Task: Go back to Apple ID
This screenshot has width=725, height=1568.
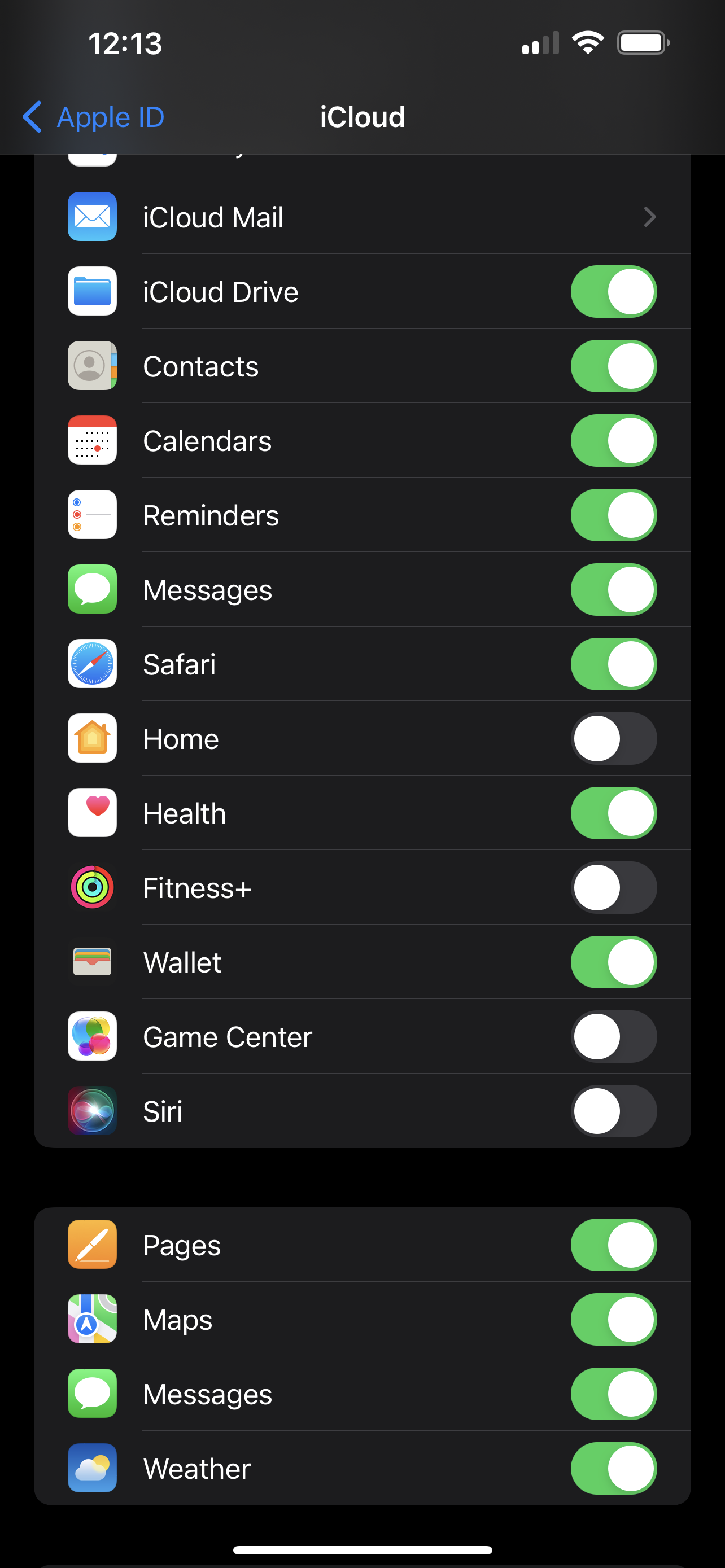Action: (x=93, y=117)
